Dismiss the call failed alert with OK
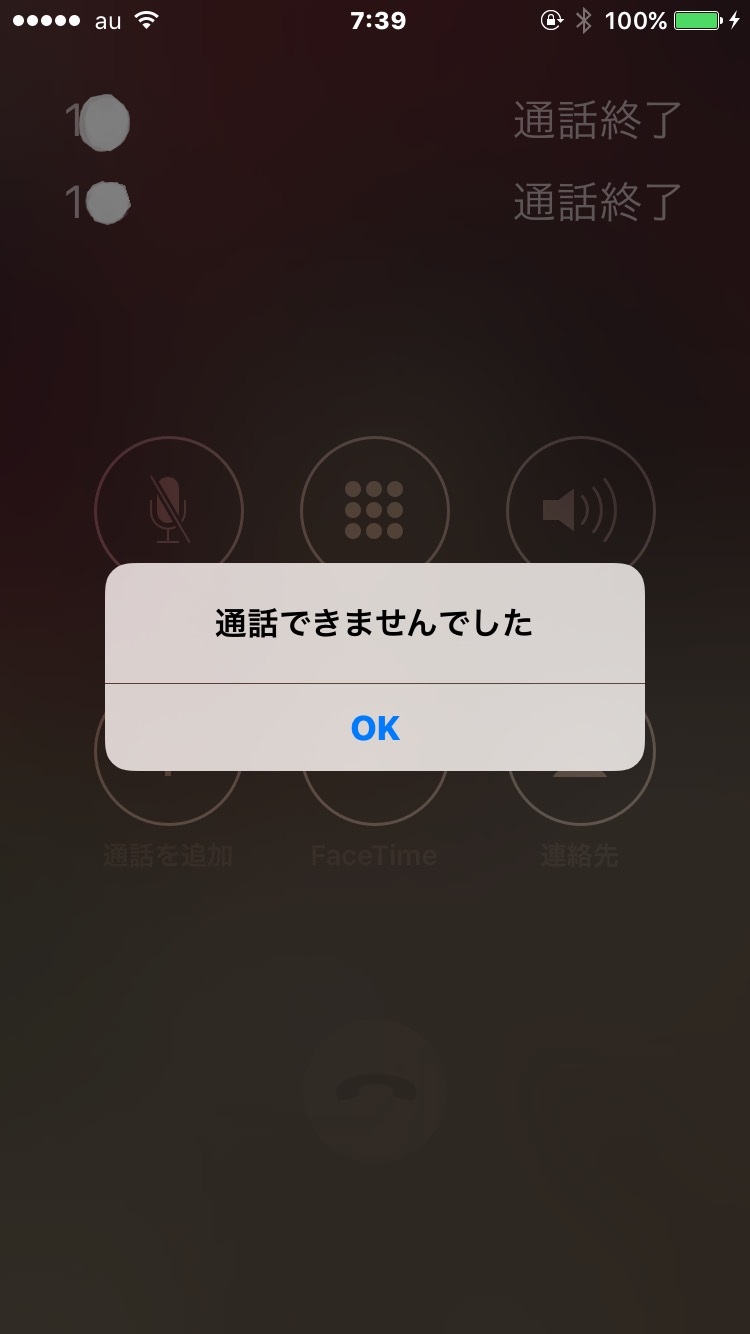The width and height of the screenshot is (750, 1334). pyautogui.click(x=375, y=727)
